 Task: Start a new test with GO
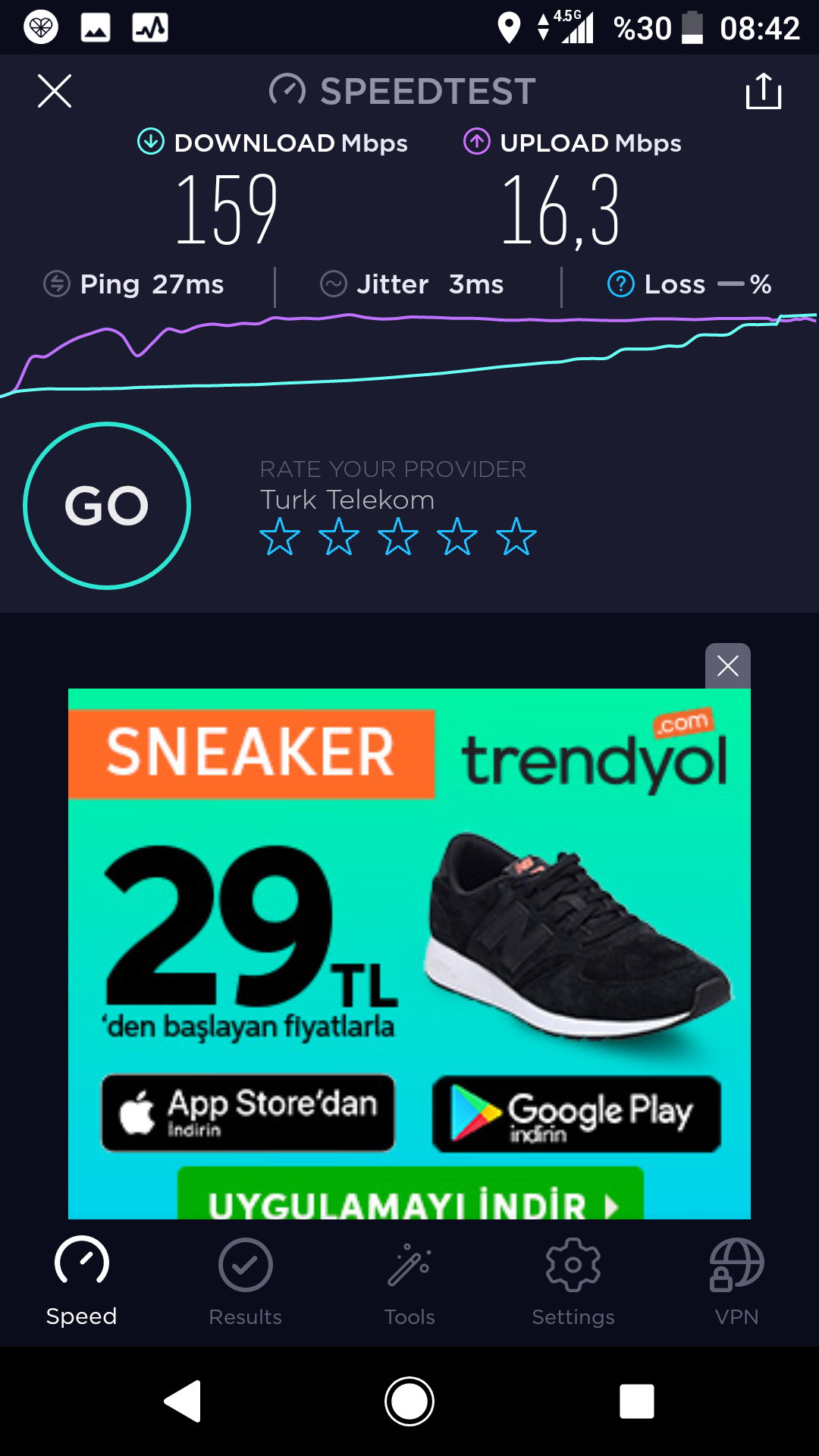107,506
